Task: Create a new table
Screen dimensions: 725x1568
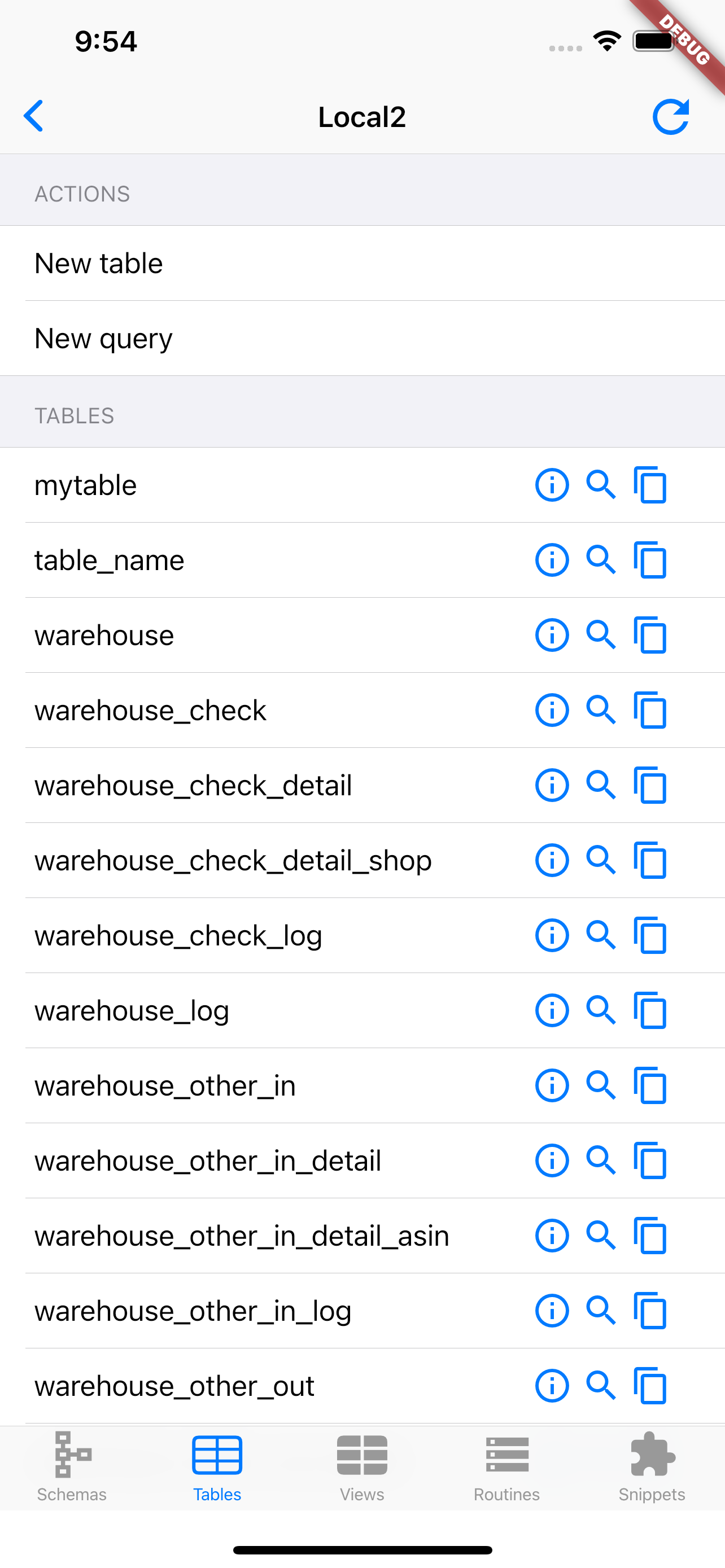Action: (362, 264)
